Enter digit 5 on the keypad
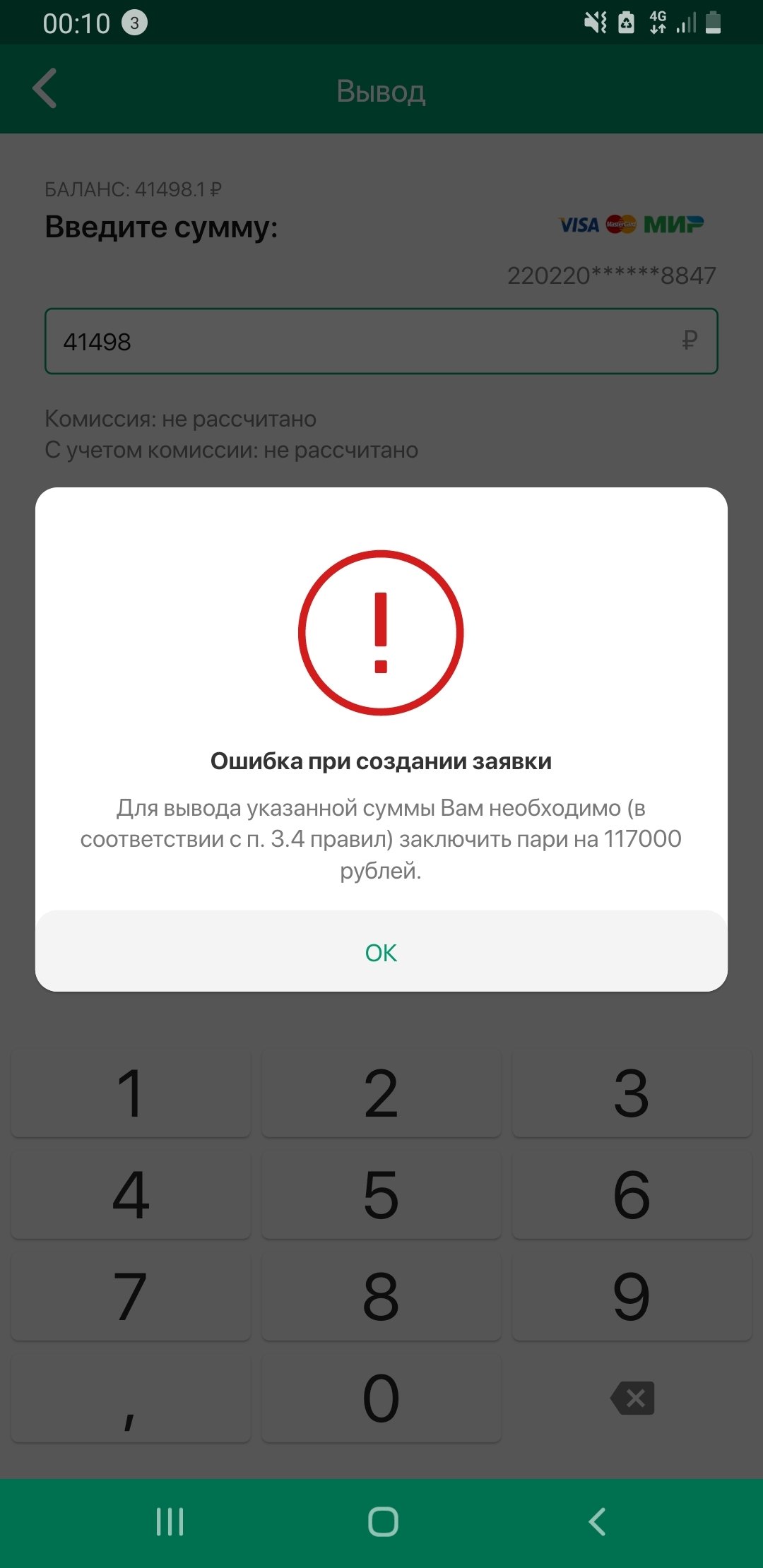 click(x=381, y=1194)
